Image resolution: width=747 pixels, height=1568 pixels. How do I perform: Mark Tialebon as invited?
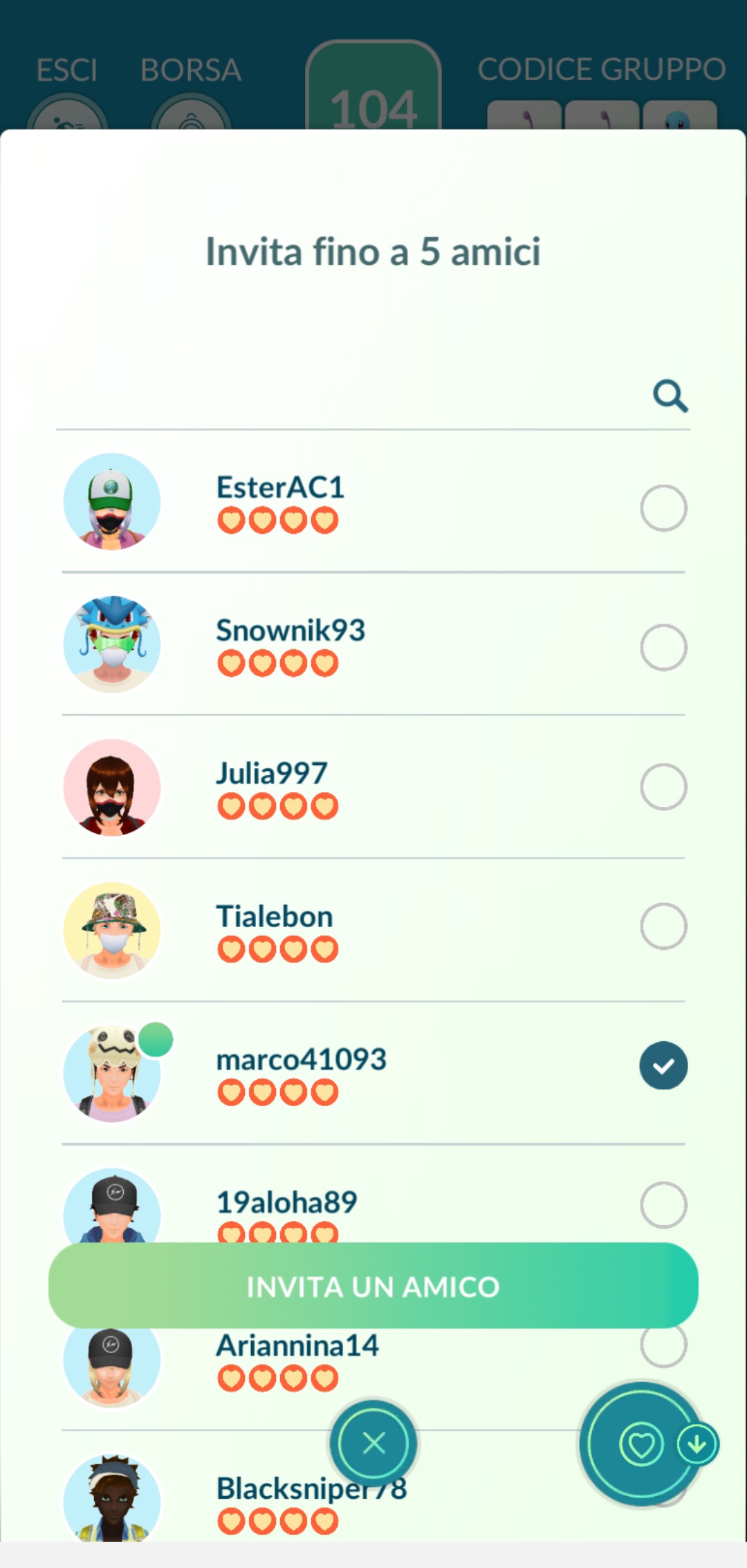pos(663,926)
